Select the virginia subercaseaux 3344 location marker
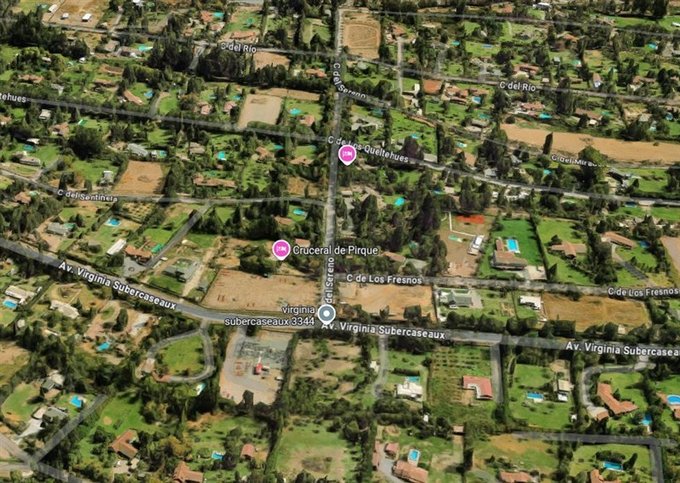The image size is (680, 483). coord(327,314)
